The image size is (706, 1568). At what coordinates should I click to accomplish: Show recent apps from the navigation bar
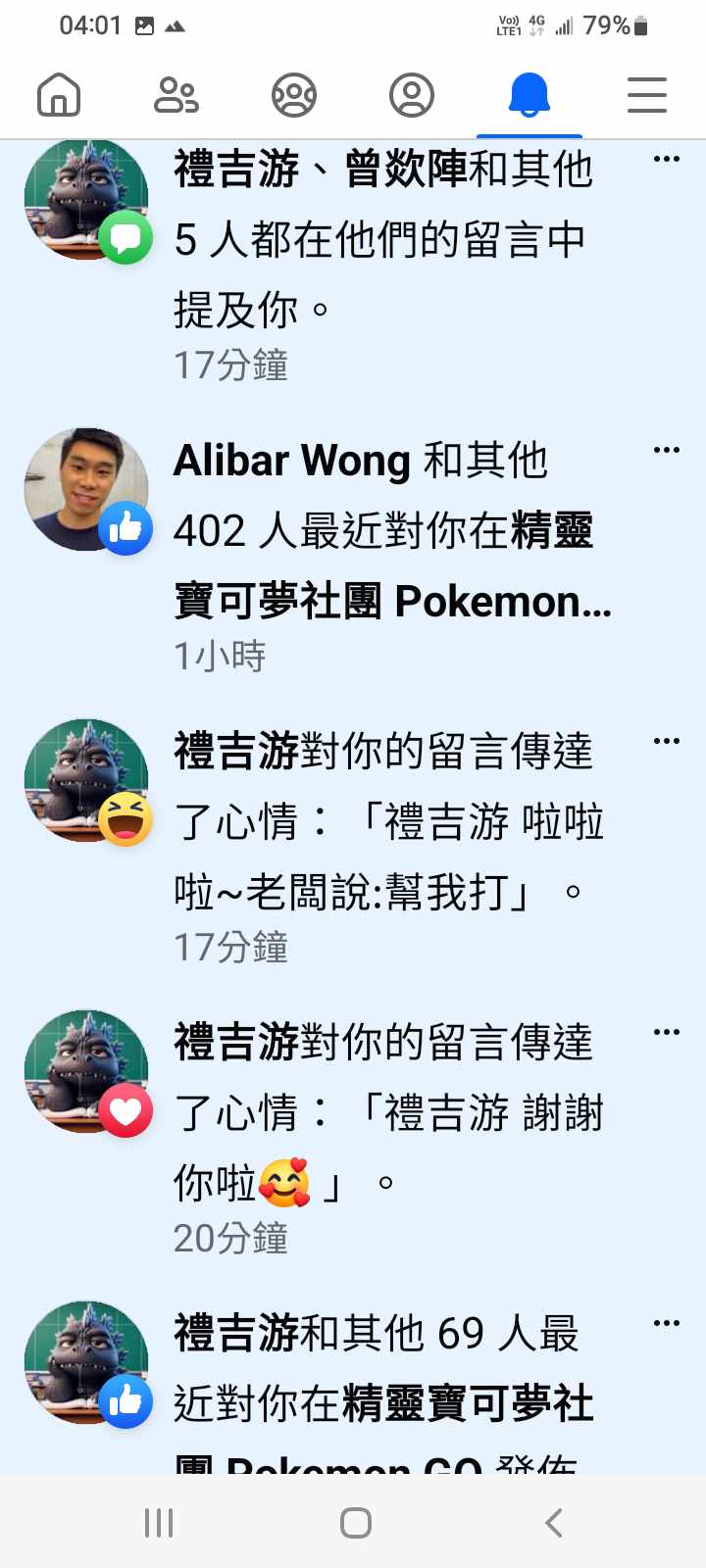159,1522
